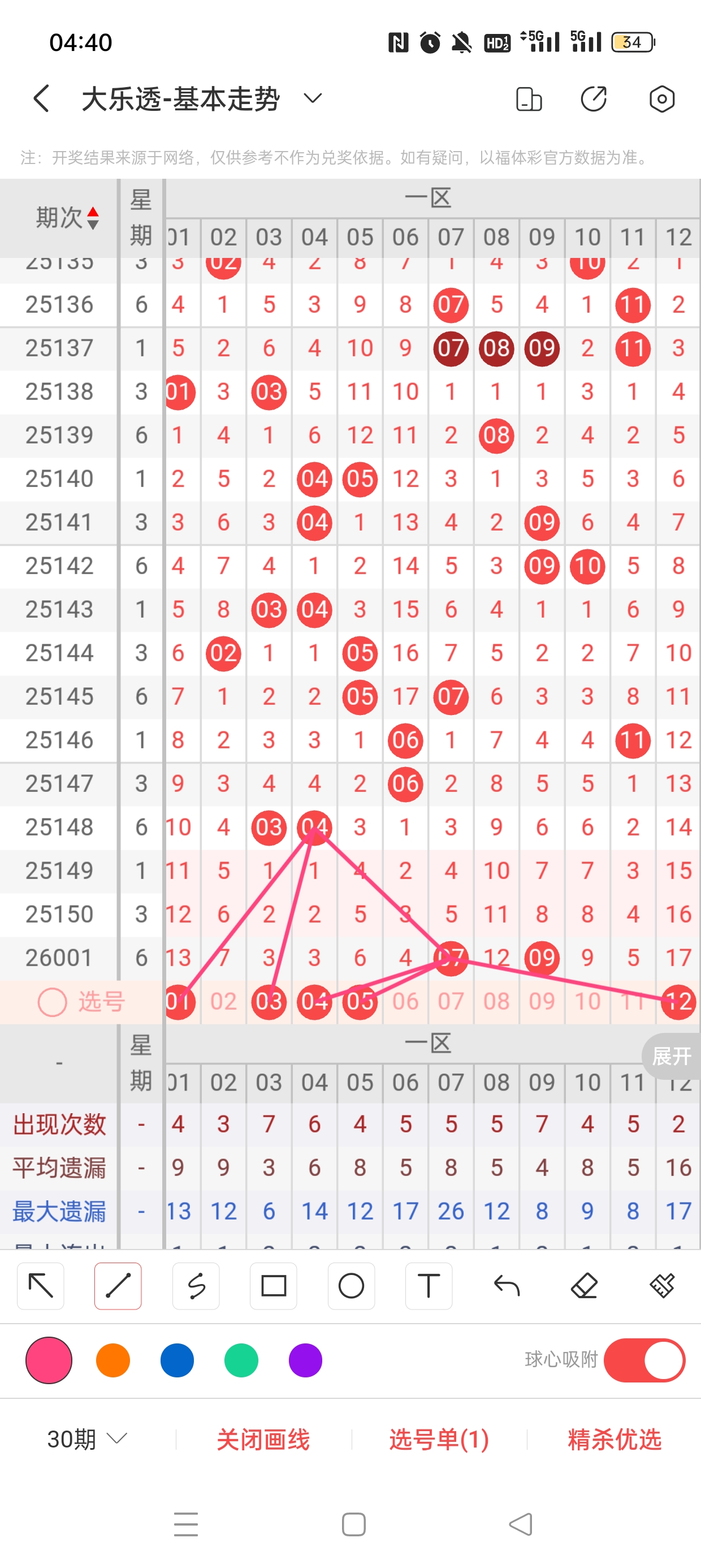The height and width of the screenshot is (1568, 701).
Task: Turn off the 球心吸附 switch
Action: (644, 1360)
